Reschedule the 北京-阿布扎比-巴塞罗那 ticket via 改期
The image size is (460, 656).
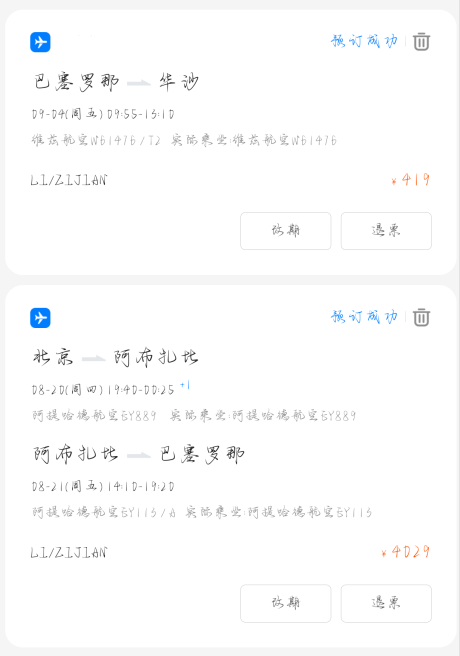286,603
